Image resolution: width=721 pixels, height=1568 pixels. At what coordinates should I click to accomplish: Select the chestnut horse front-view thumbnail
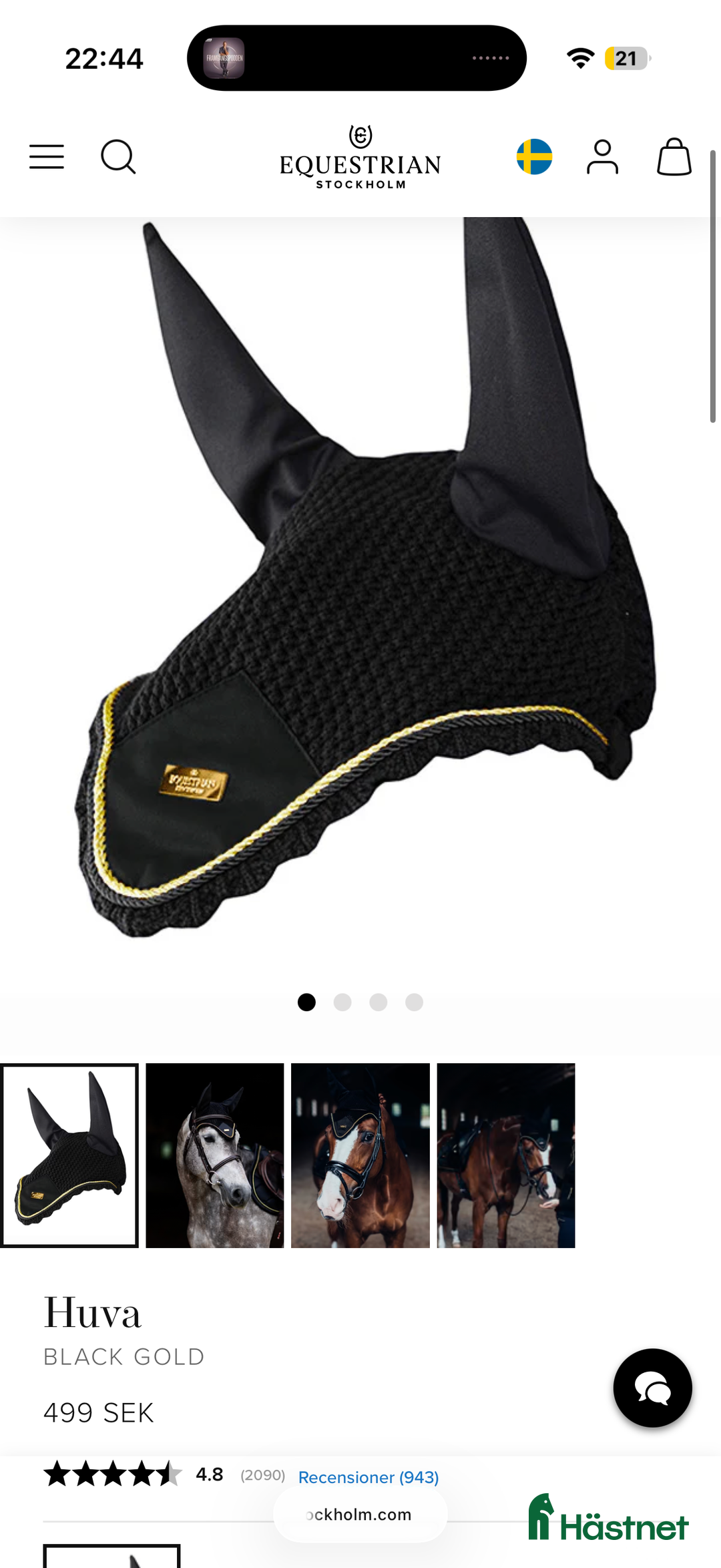click(360, 1155)
